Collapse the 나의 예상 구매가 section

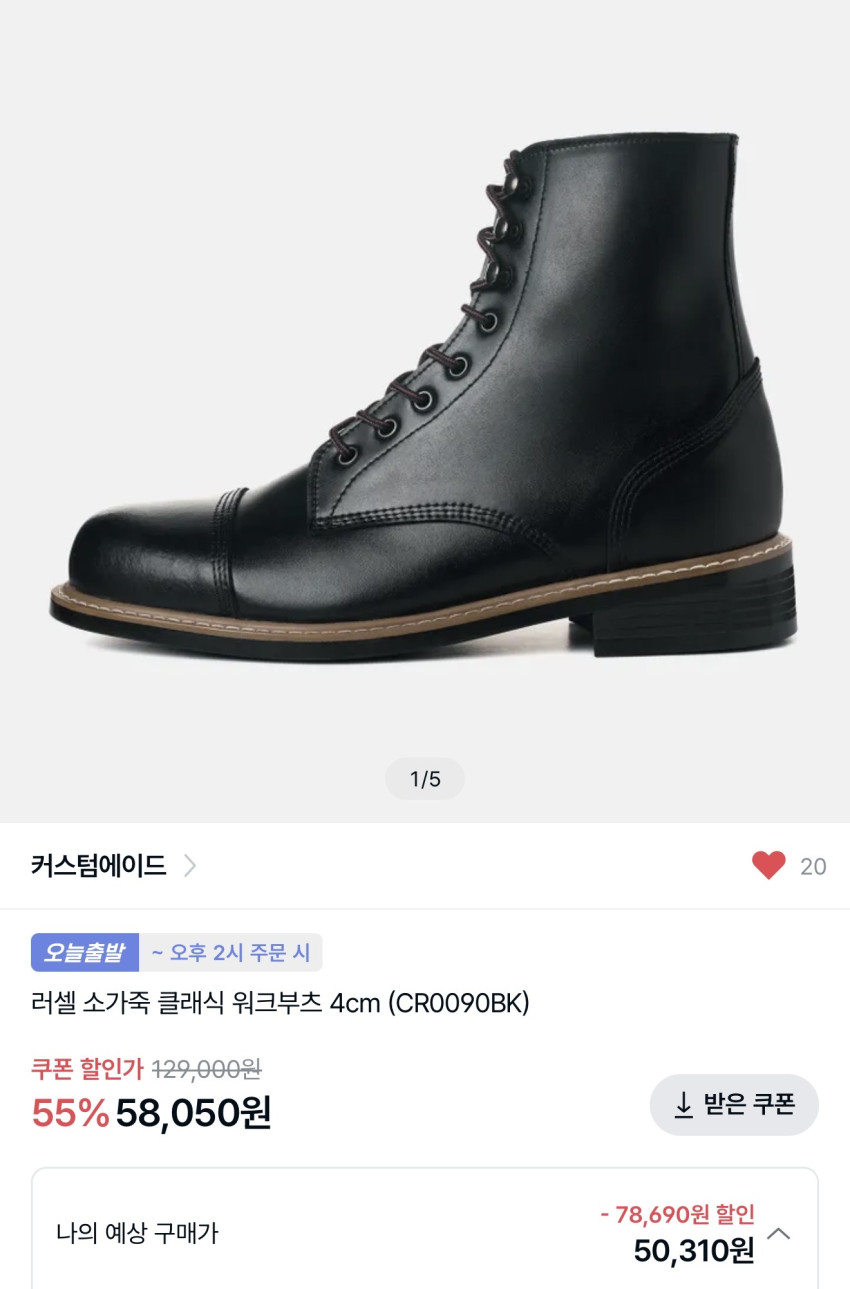(x=778, y=1233)
